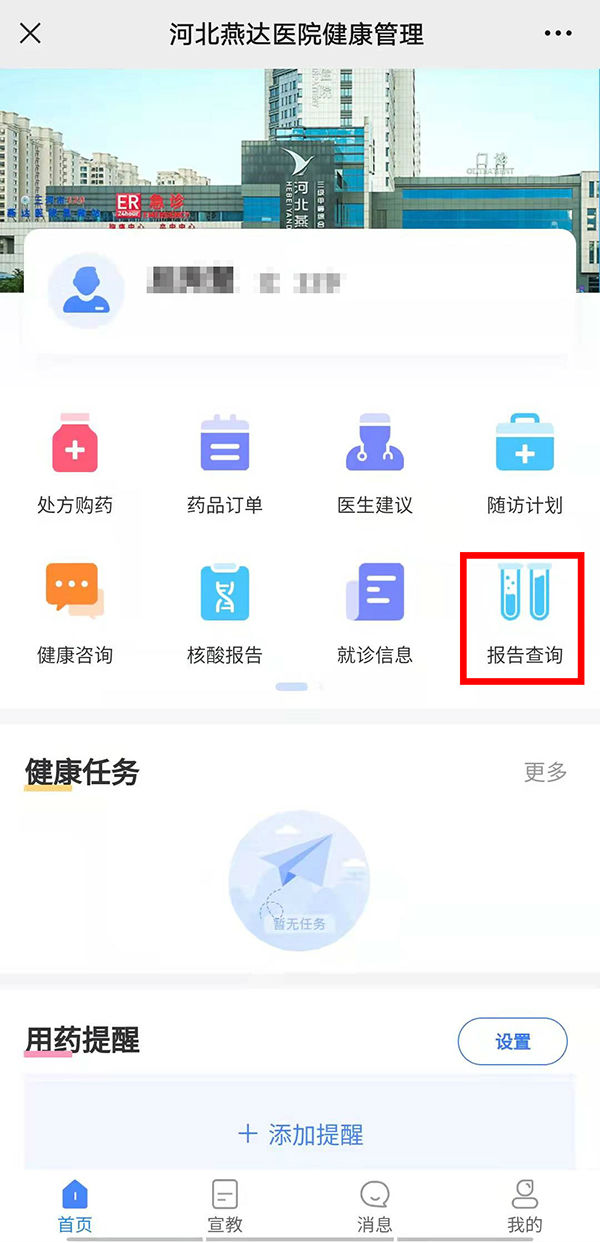Switch to the 首页 tab
Screen dimensions: 600x1243
click(75, 1206)
